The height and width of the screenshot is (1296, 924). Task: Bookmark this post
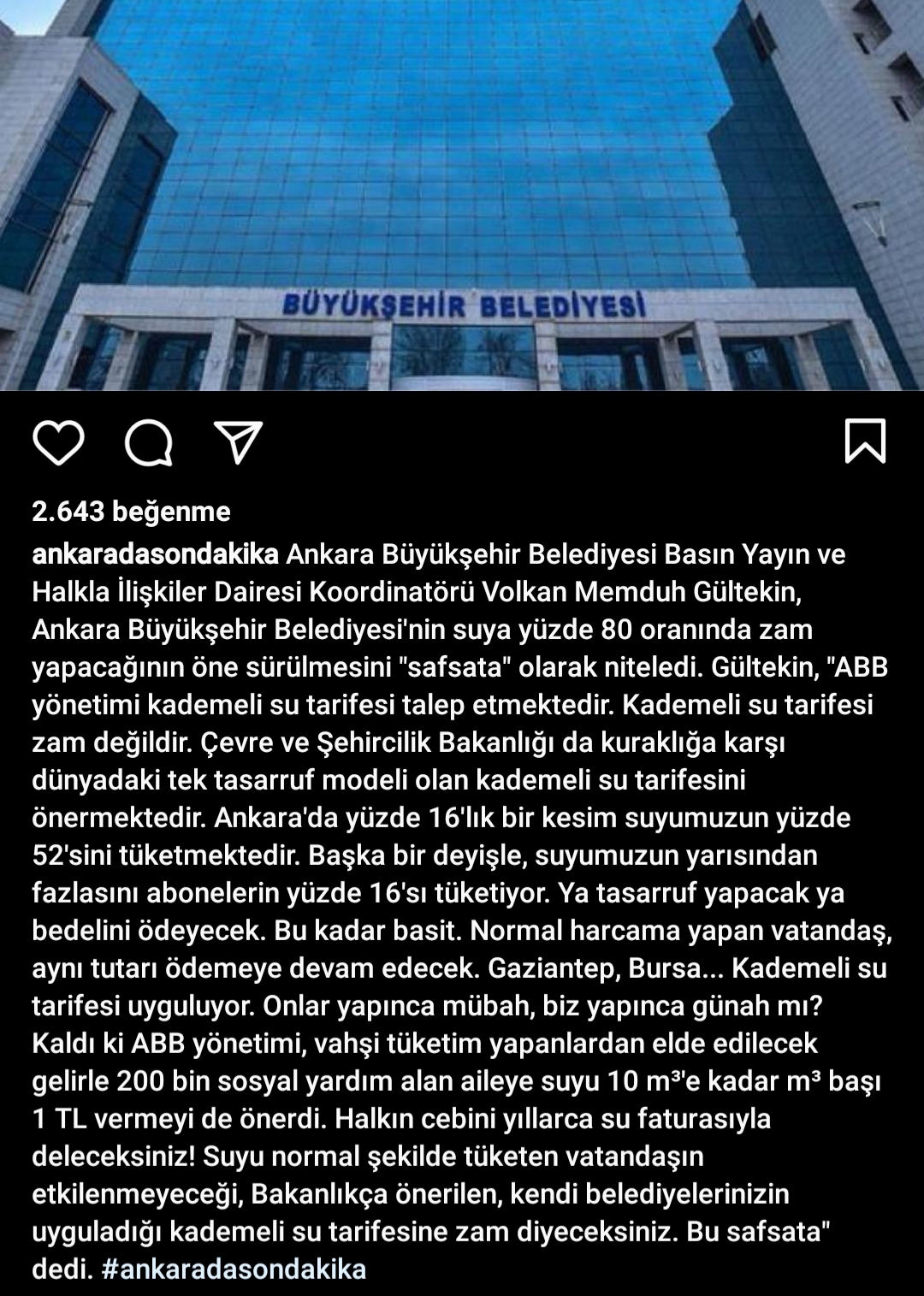pos(865,441)
